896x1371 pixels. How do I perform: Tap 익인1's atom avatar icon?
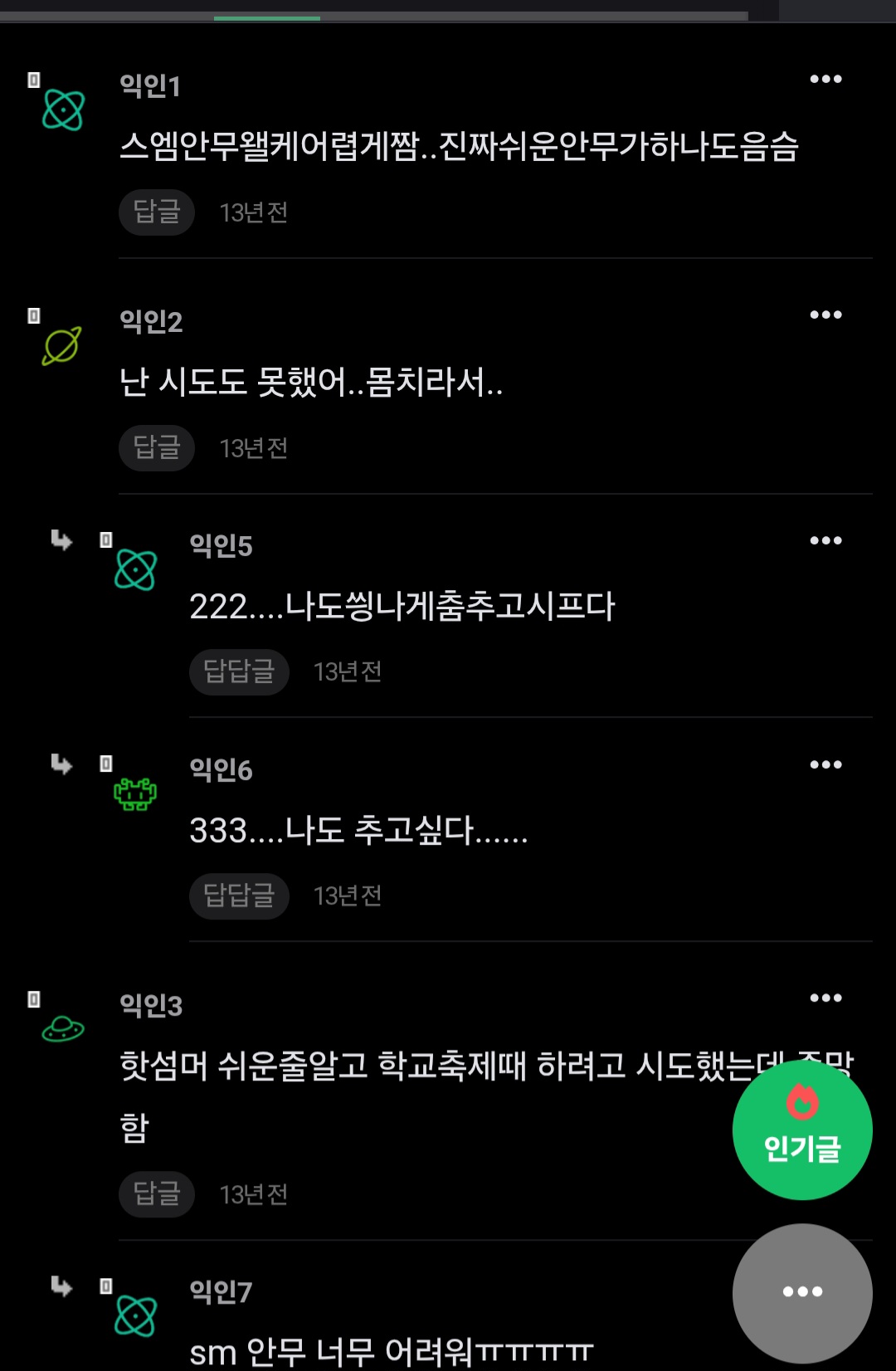pos(65,108)
